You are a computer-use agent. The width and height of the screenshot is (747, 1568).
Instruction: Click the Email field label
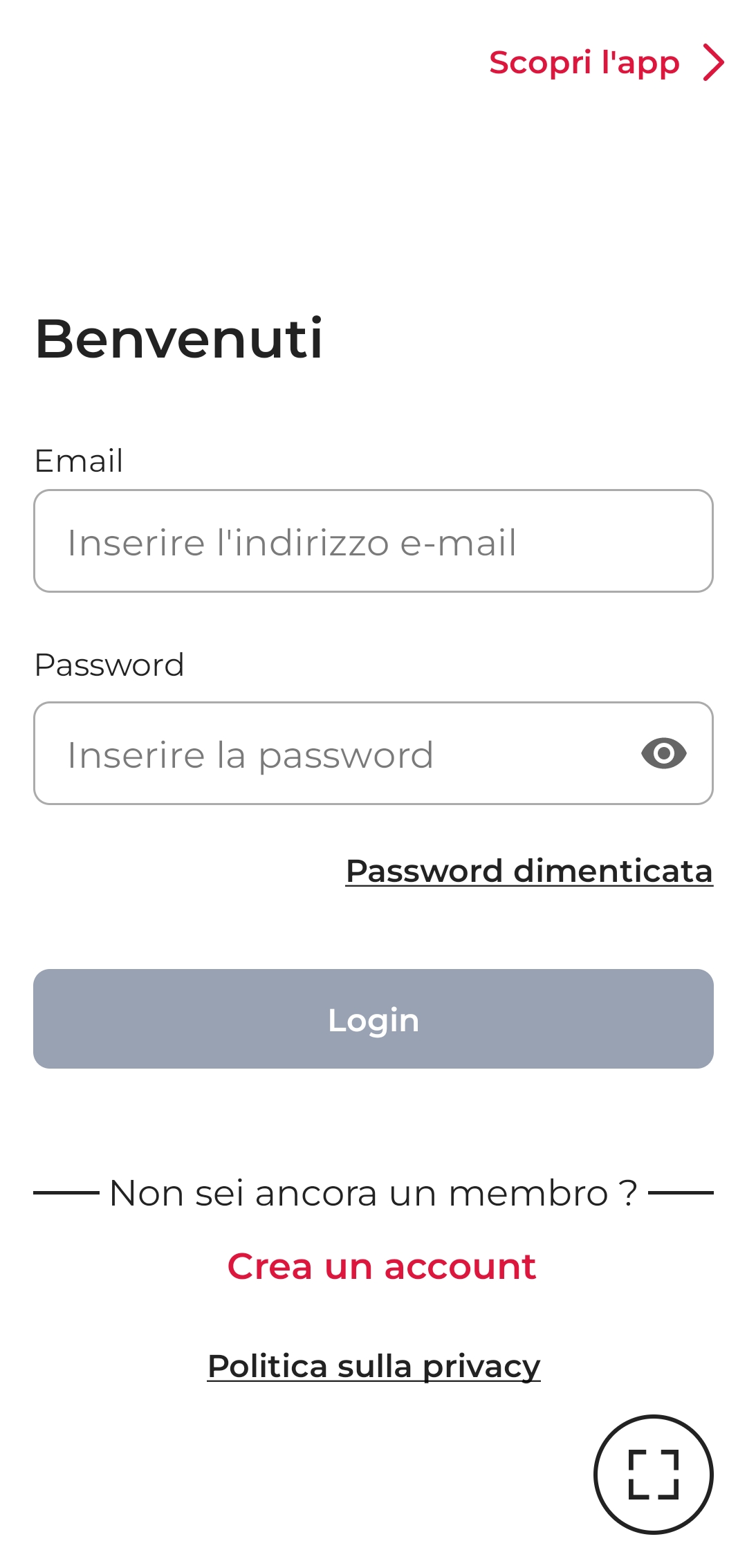coord(80,461)
